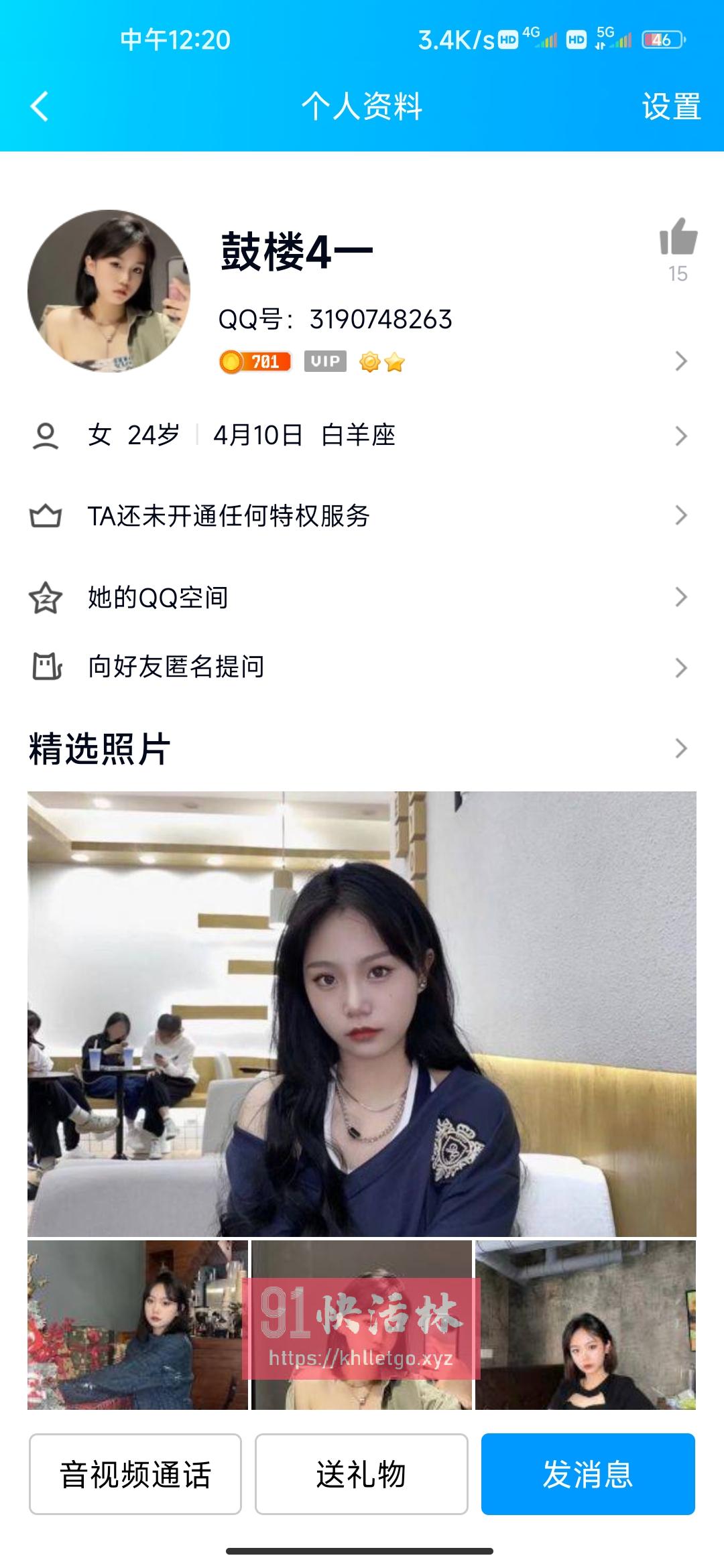This screenshot has width=724, height=1568.
Task: Open the crown privilege services icon
Action: click(45, 516)
